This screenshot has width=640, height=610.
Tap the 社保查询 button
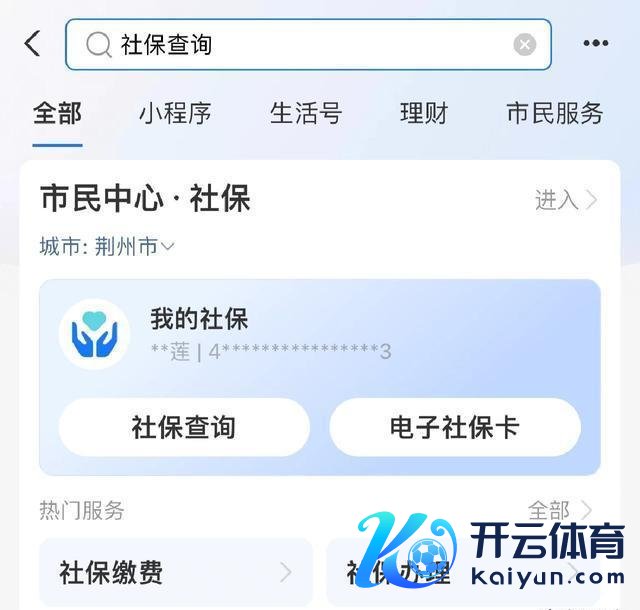(184, 428)
